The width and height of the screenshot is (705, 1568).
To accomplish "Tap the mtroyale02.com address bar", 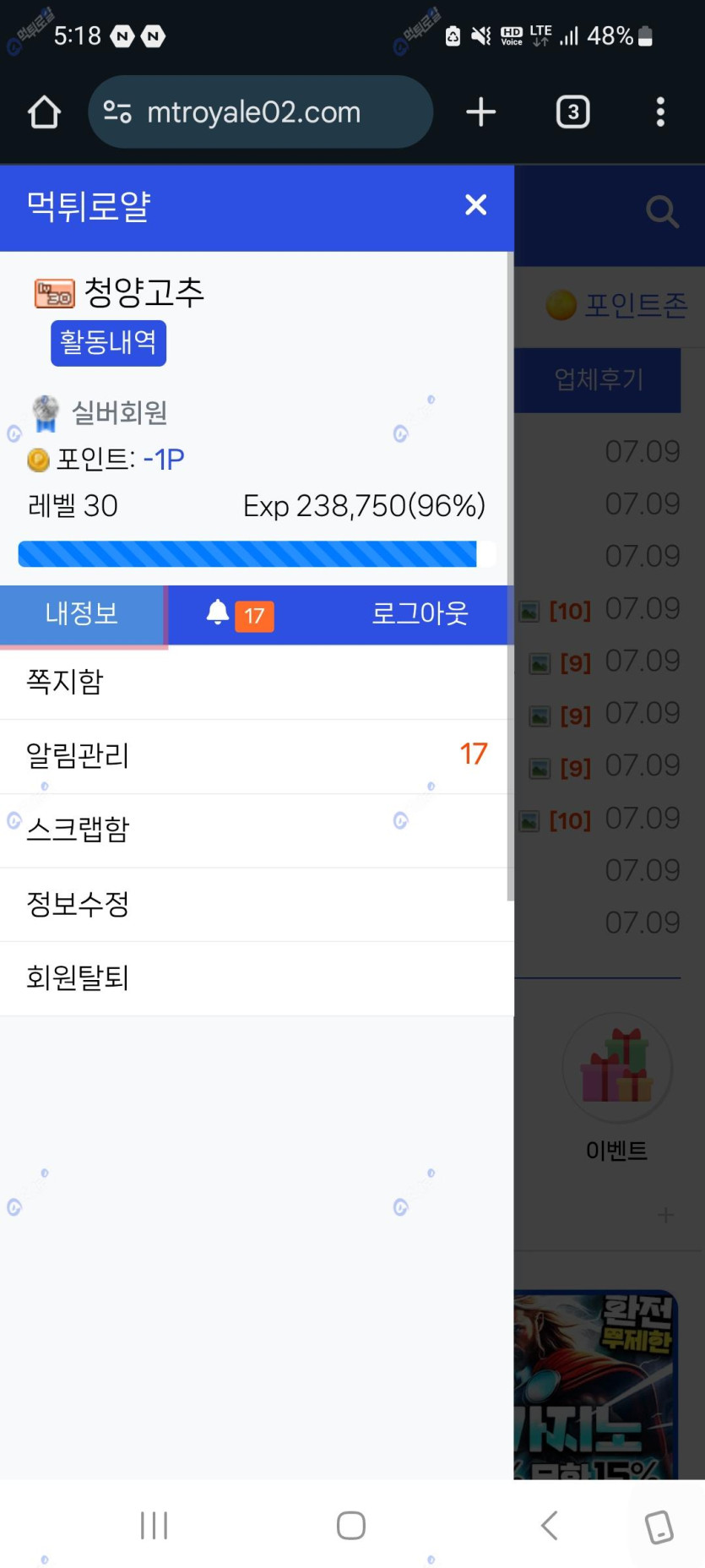I will coord(260,112).
